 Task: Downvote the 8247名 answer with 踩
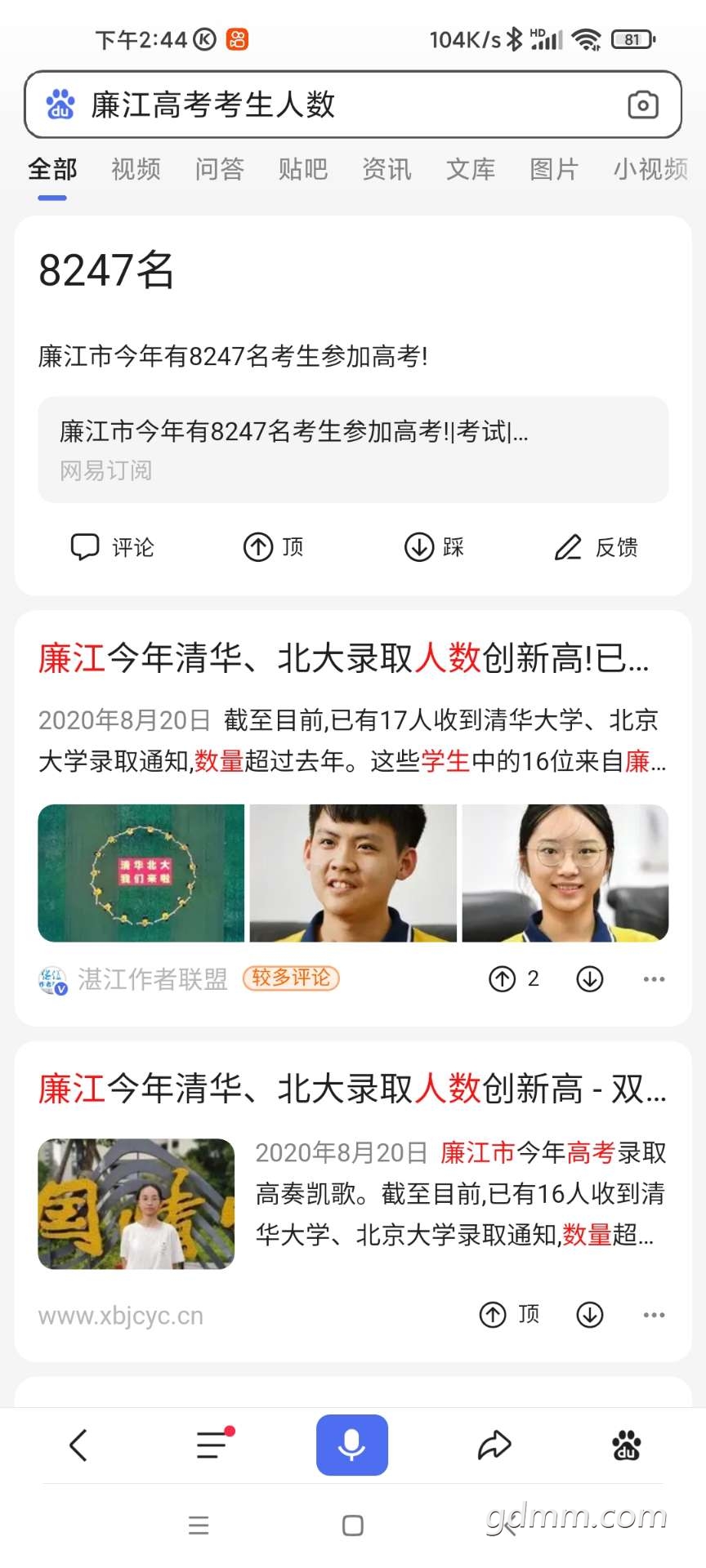click(x=434, y=547)
